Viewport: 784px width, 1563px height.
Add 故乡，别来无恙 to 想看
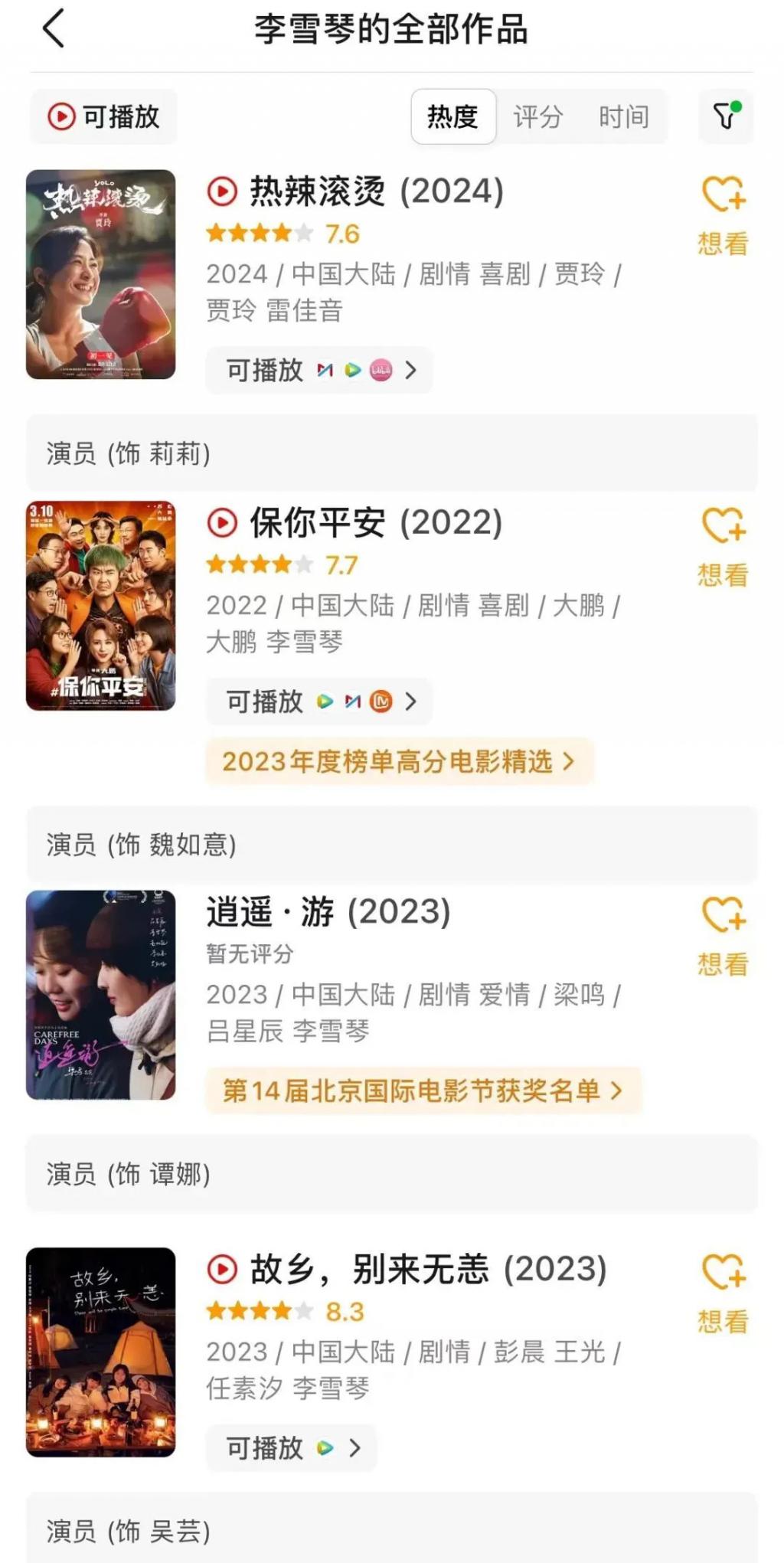click(723, 1293)
